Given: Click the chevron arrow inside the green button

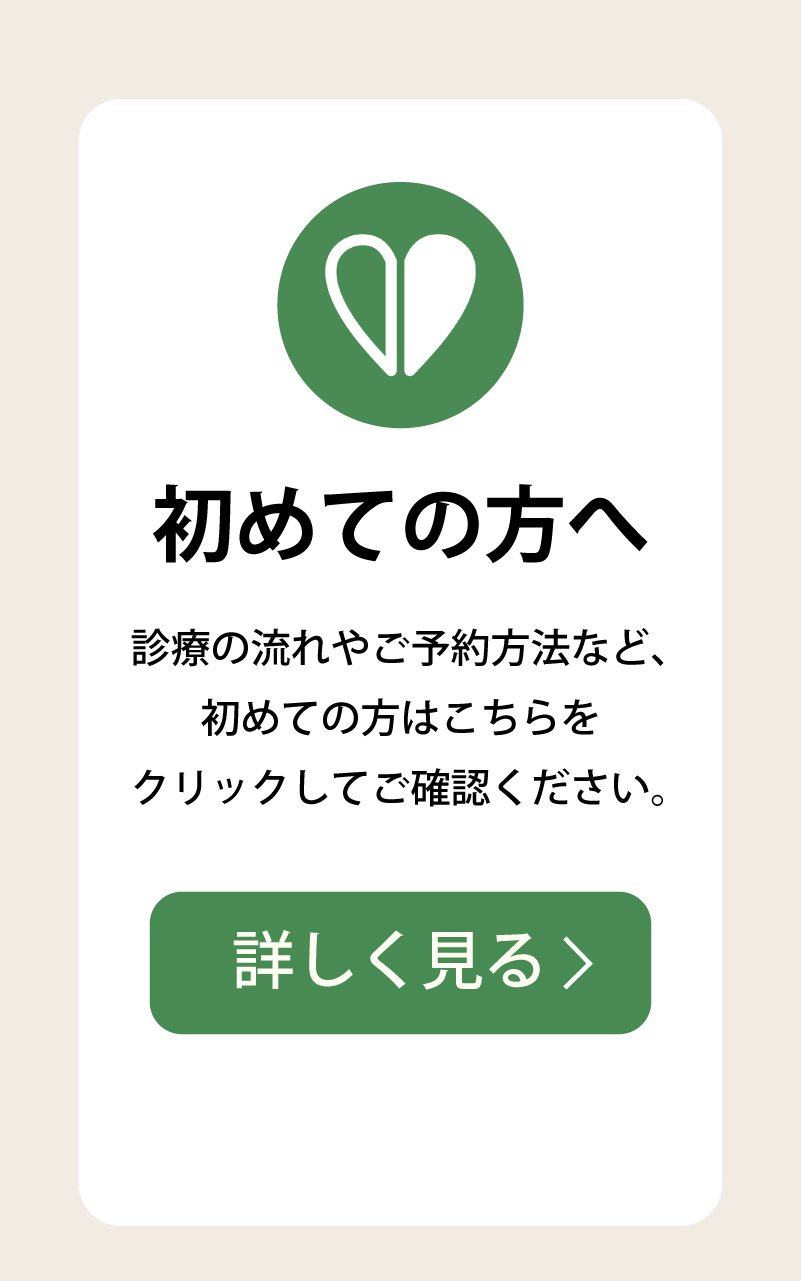Looking at the screenshot, I should click(577, 960).
